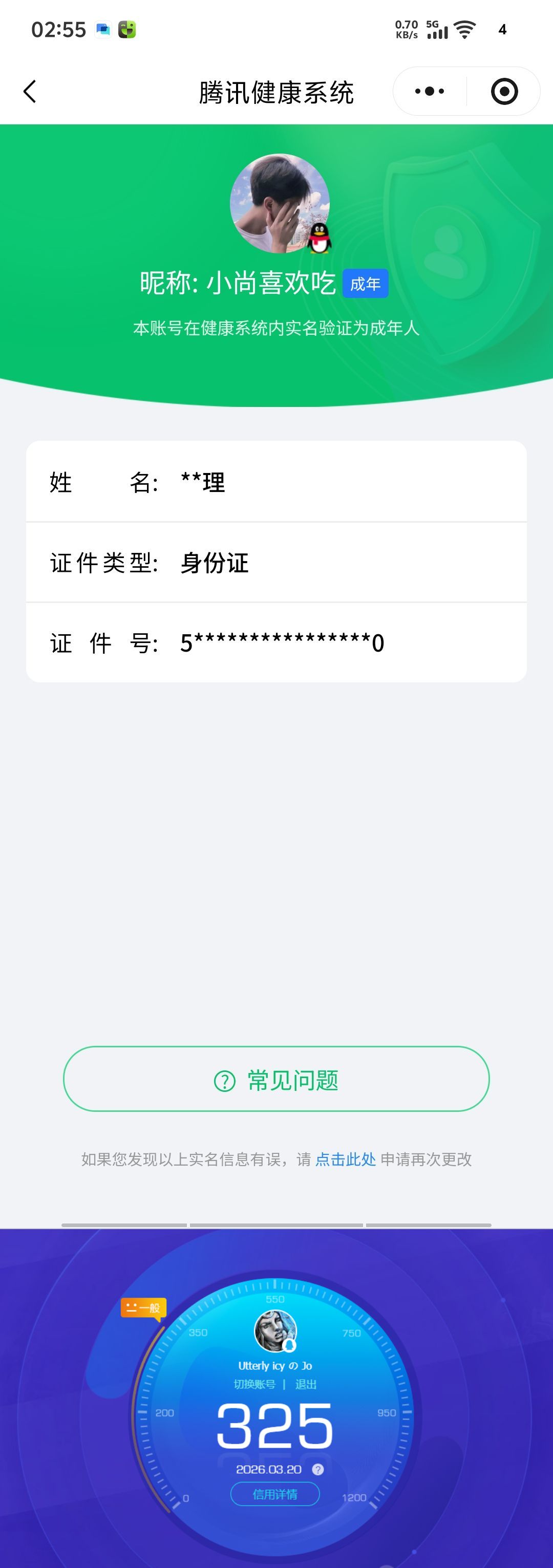
Task: Open the question mark beside the date
Action: pos(318,1469)
